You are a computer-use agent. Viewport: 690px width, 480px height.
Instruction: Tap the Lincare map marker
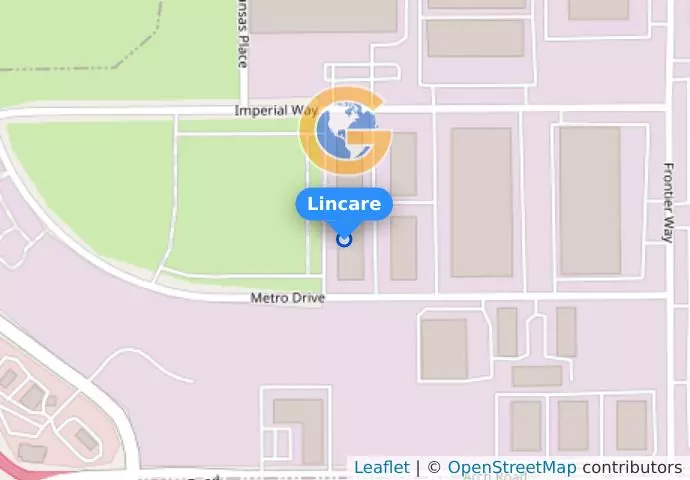344,239
